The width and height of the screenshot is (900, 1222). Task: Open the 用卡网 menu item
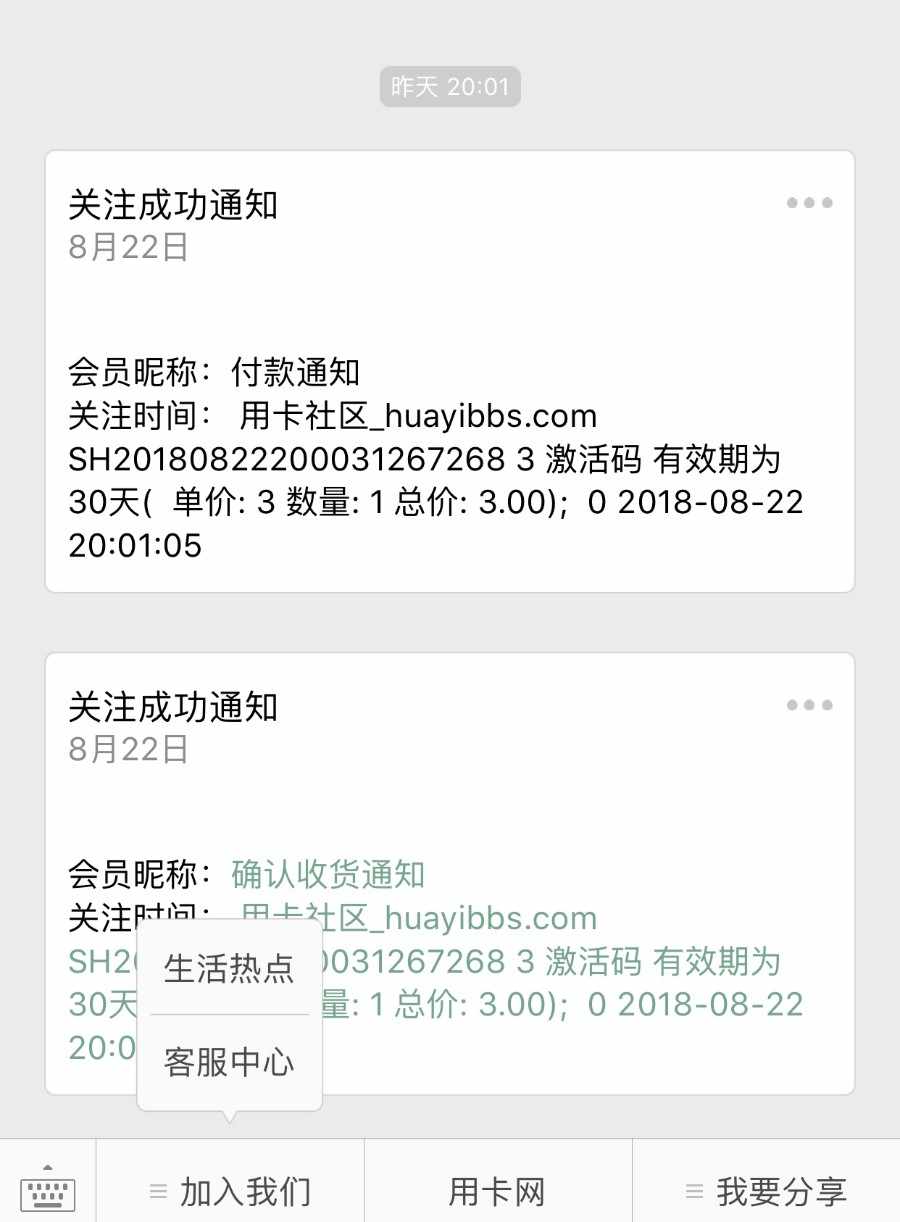point(497,1191)
